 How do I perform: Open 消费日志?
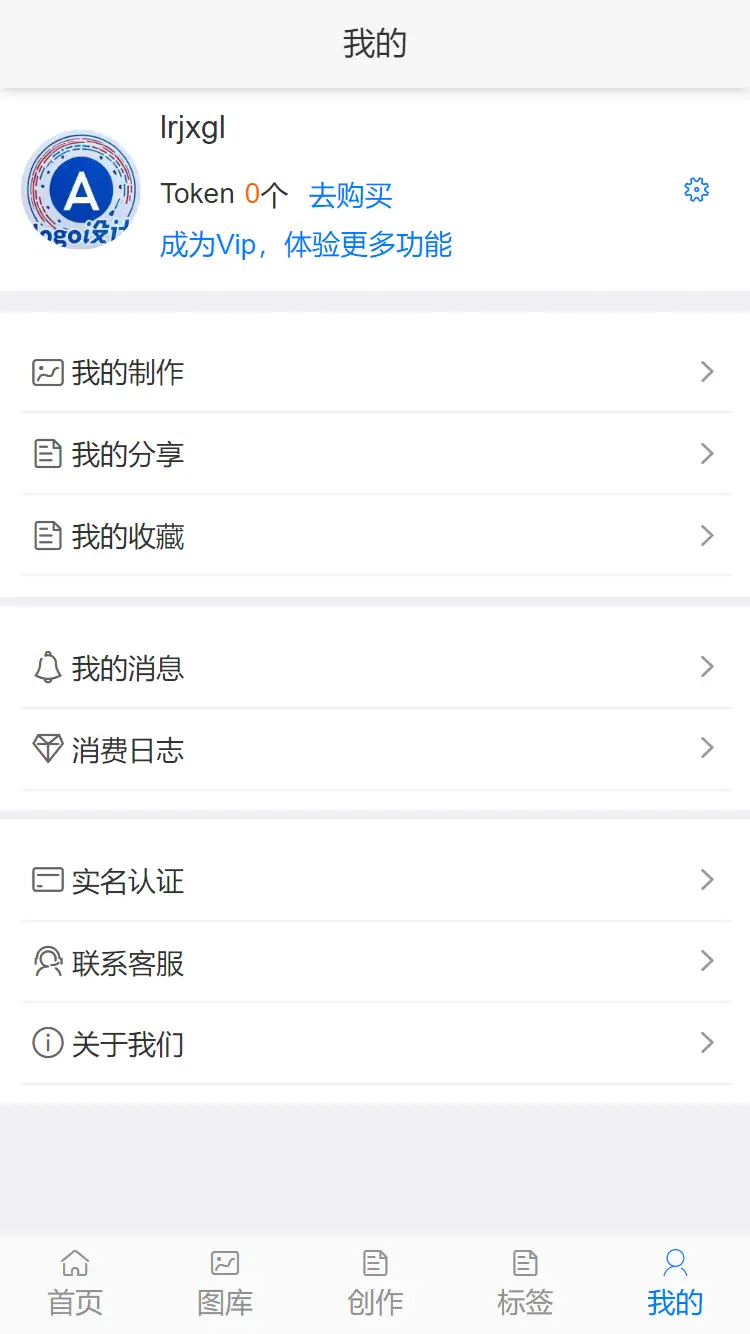click(x=376, y=749)
